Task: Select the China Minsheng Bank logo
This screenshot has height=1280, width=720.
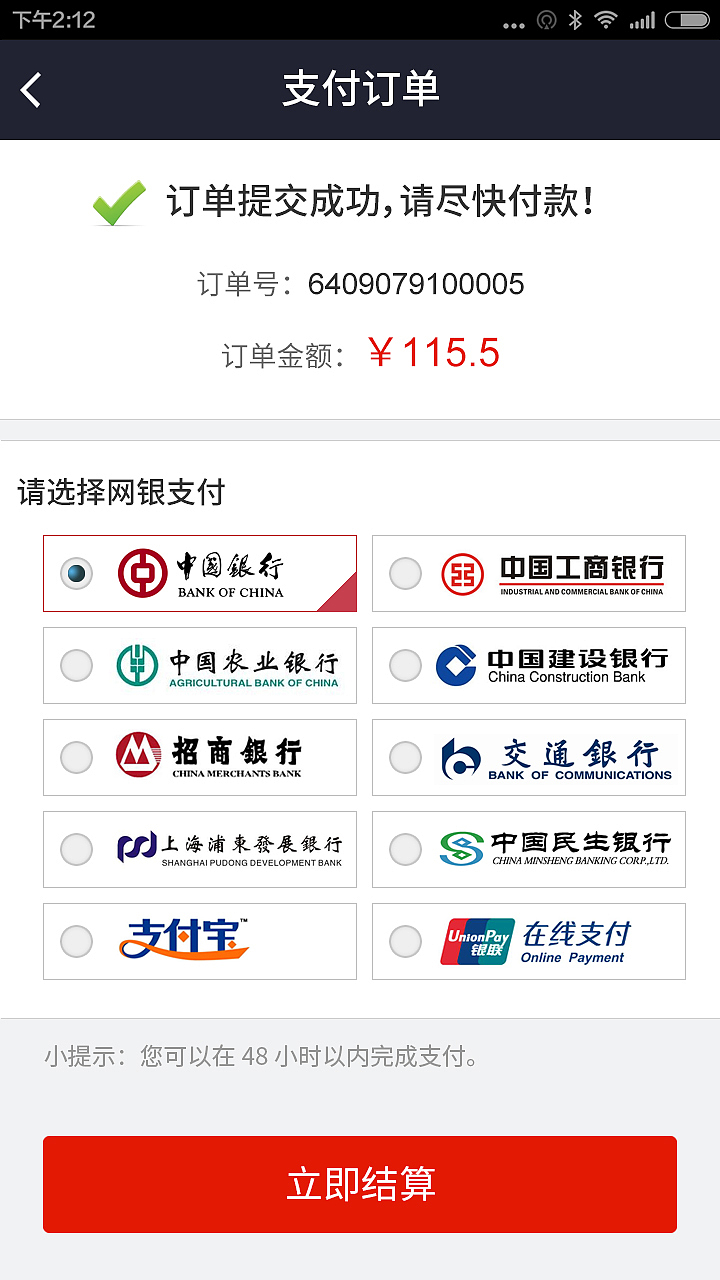Action: pyautogui.click(x=555, y=849)
